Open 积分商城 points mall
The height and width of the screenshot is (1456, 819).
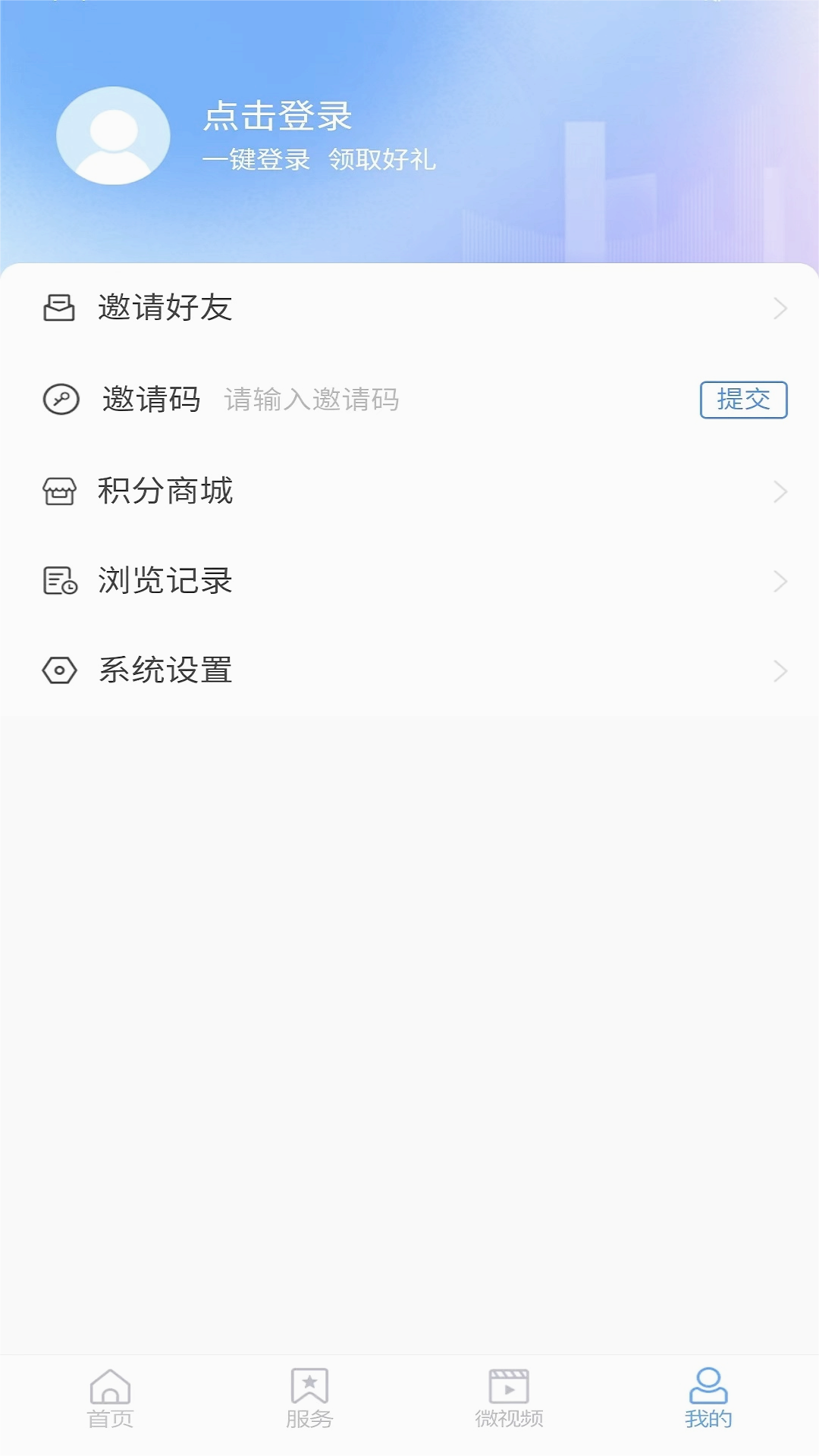[409, 491]
